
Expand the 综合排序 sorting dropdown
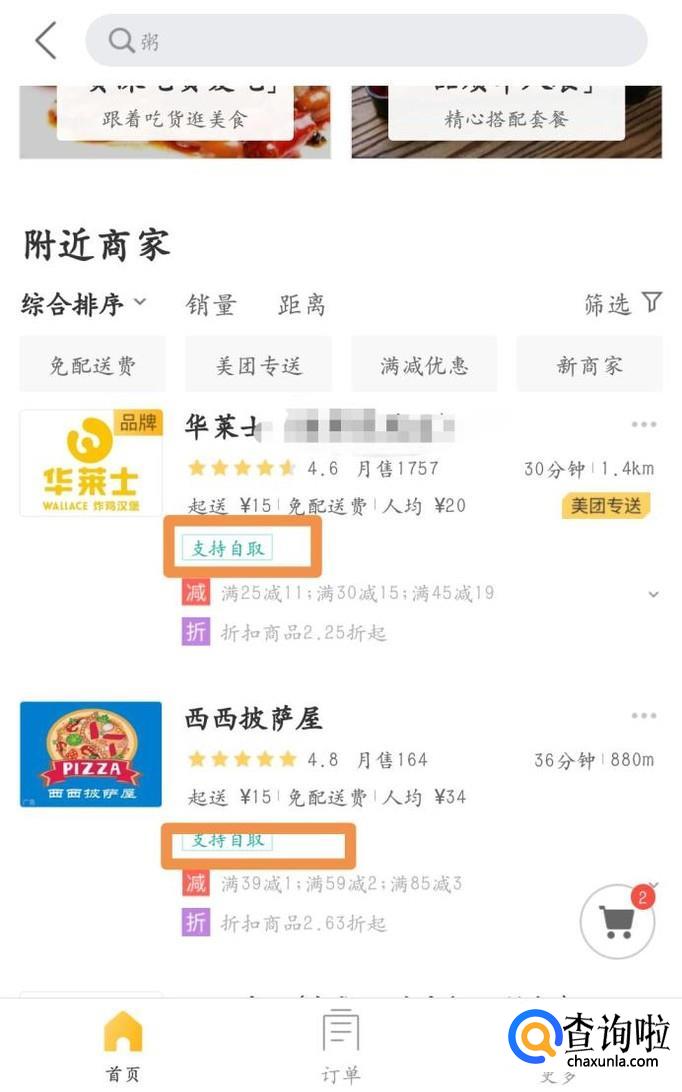point(84,304)
